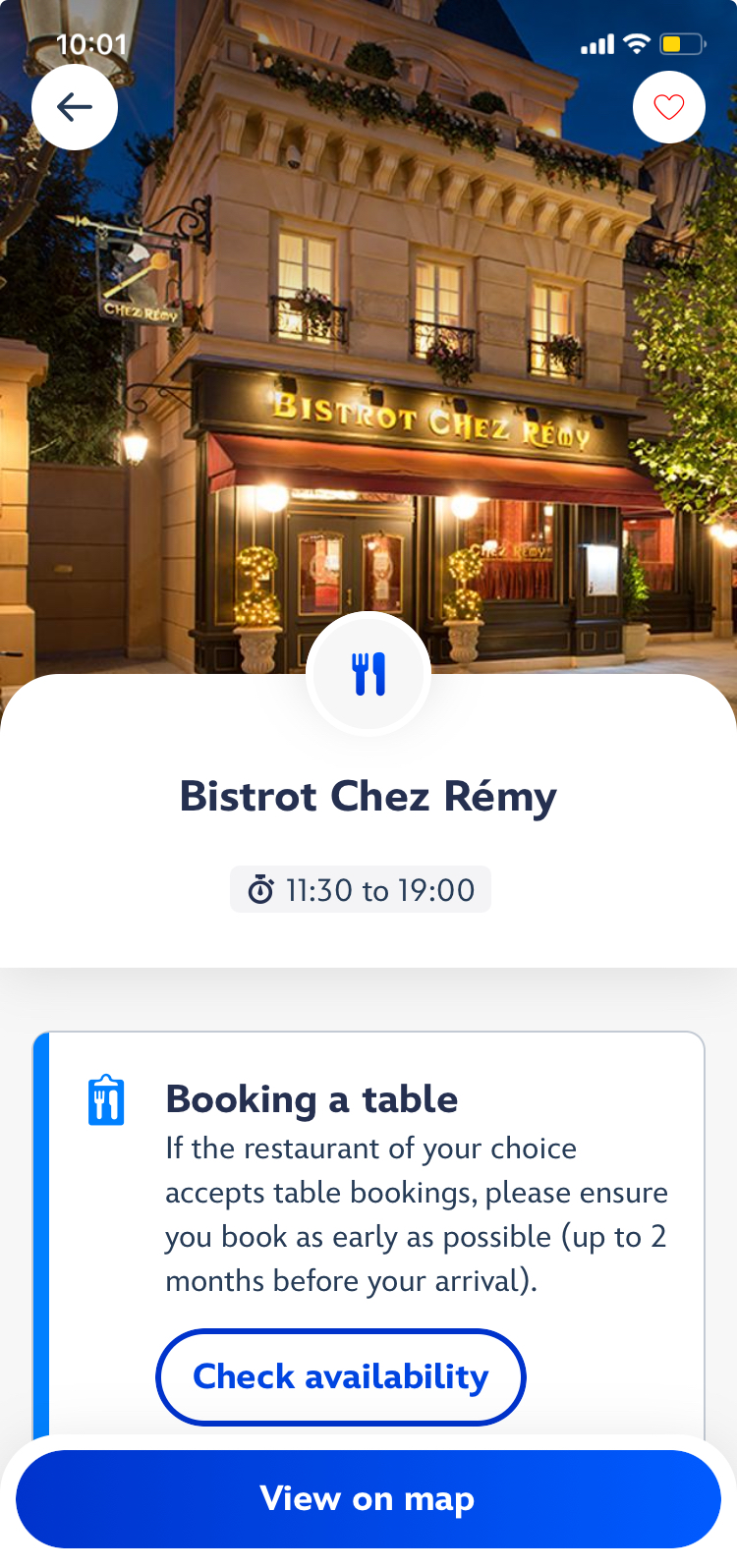
Task: Tap the clock showing 10:01
Action: [90, 43]
